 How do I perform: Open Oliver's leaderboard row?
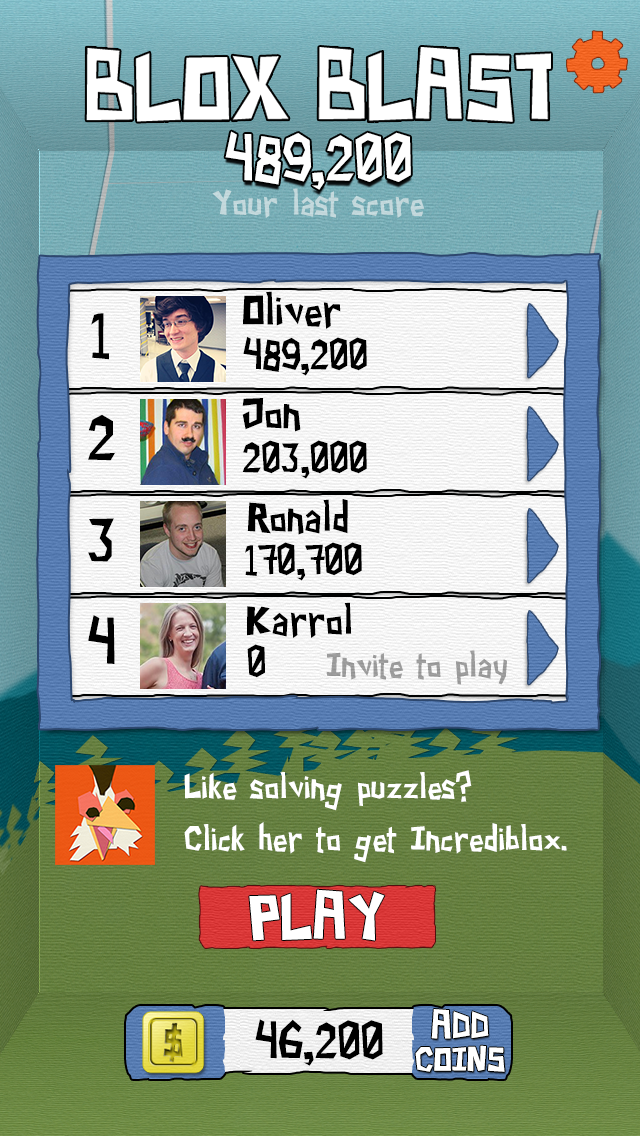317,339
